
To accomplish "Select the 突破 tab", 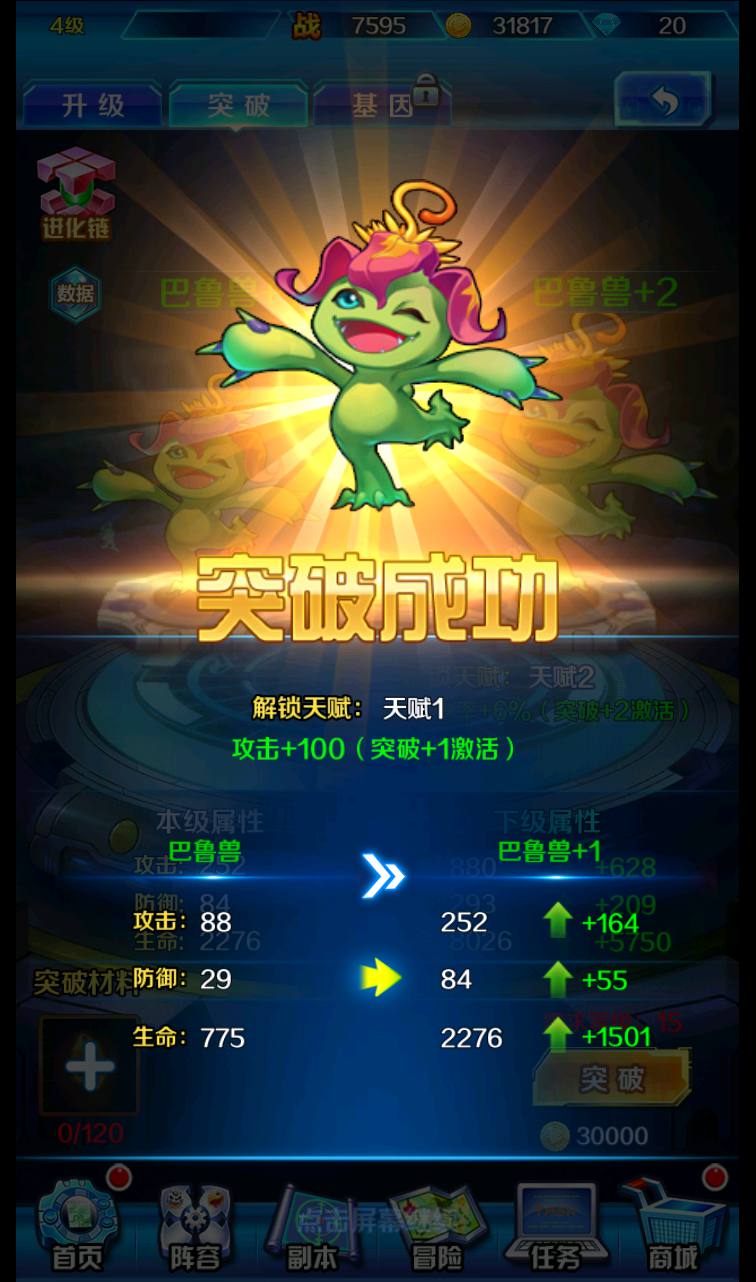I will [x=238, y=104].
